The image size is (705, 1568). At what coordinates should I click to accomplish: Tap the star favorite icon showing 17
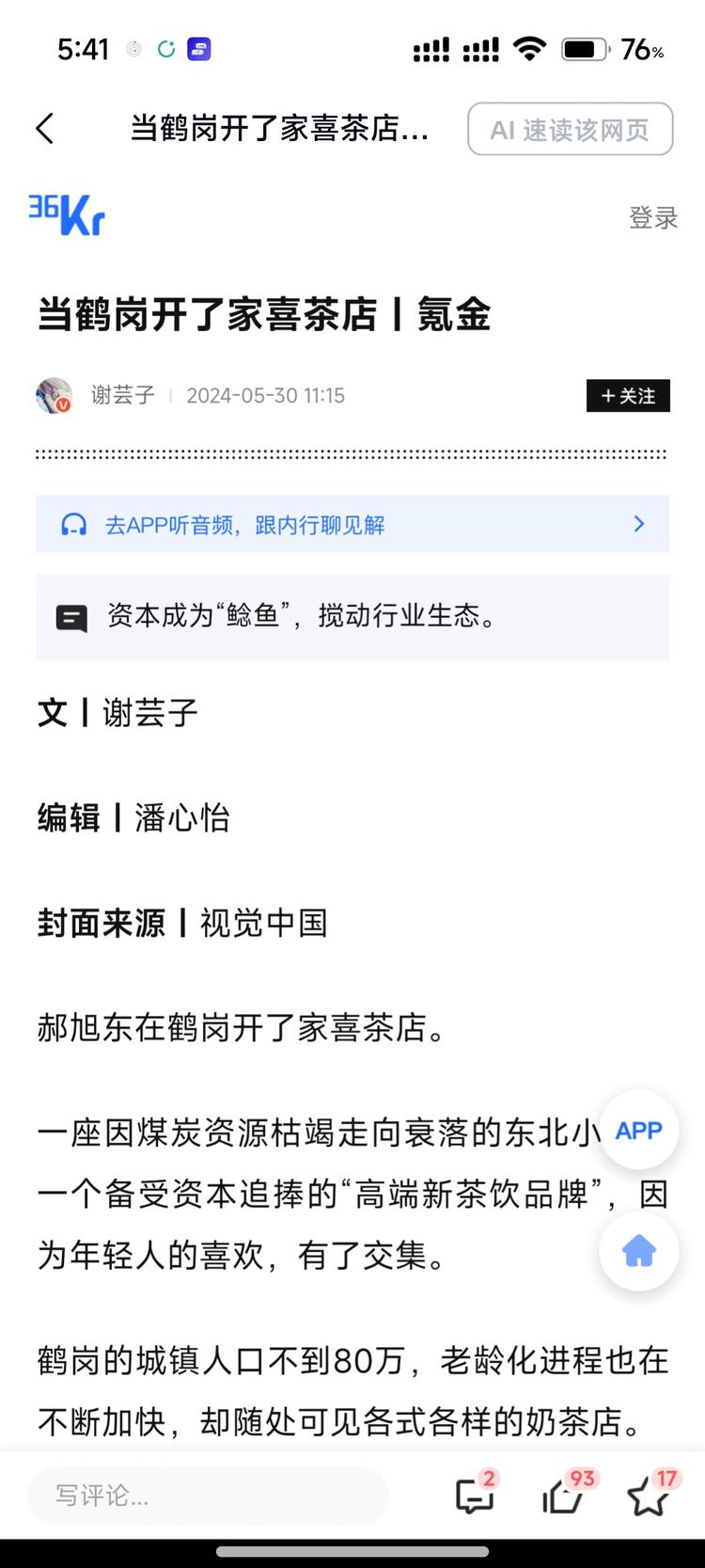click(647, 1497)
